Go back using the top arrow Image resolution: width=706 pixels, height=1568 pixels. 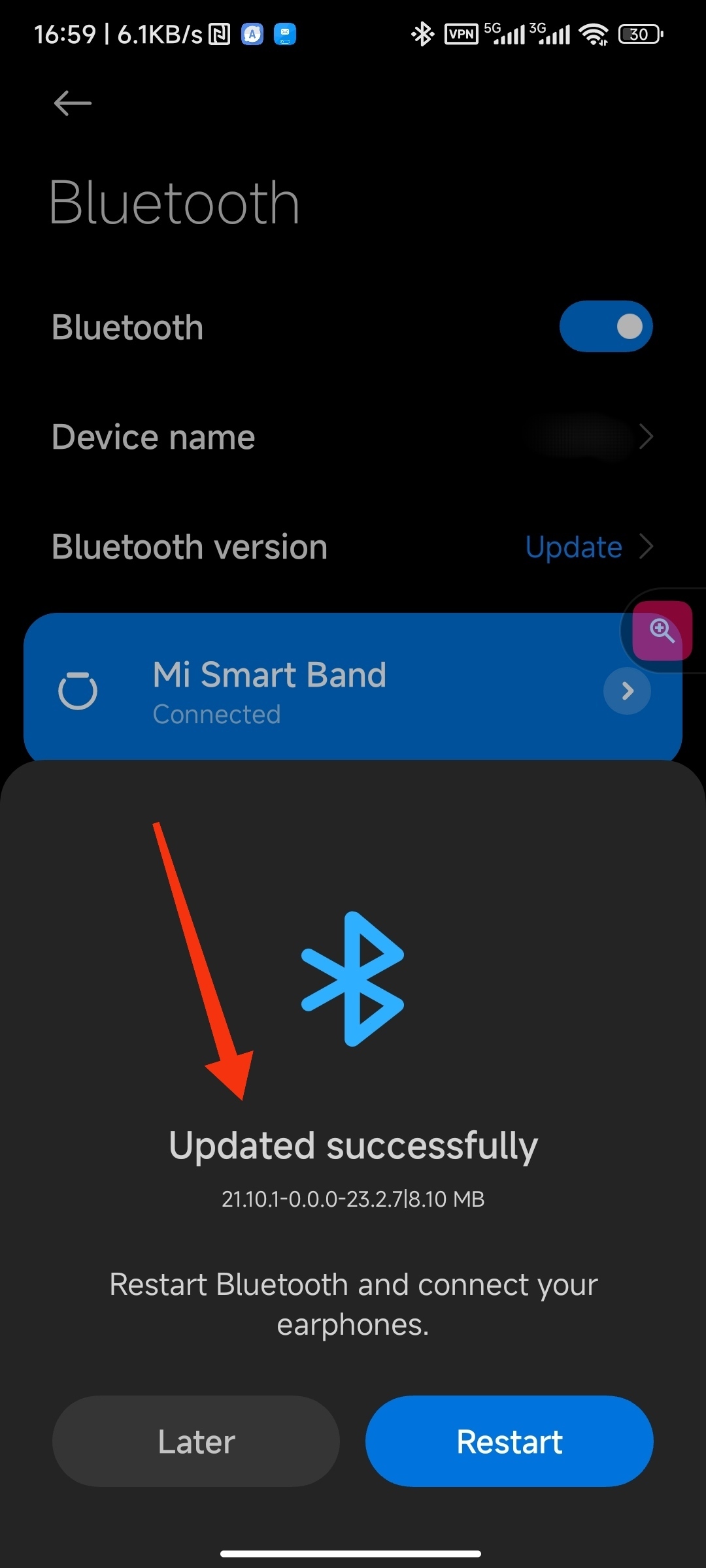[x=73, y=103]
